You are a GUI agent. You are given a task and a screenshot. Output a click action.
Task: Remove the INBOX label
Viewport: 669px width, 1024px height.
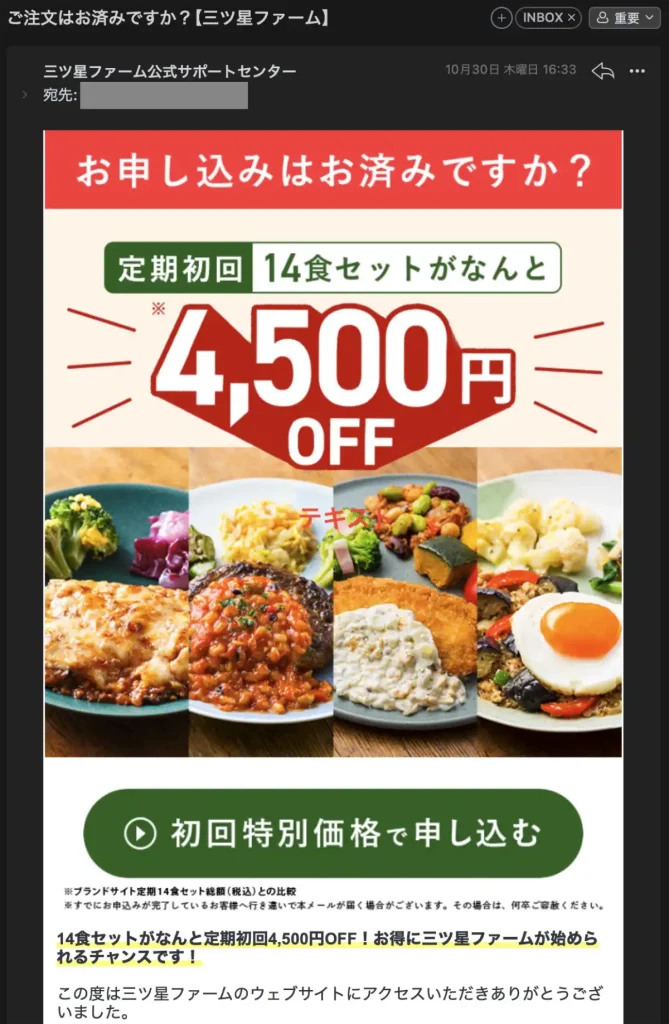click(x=571, y=18)
